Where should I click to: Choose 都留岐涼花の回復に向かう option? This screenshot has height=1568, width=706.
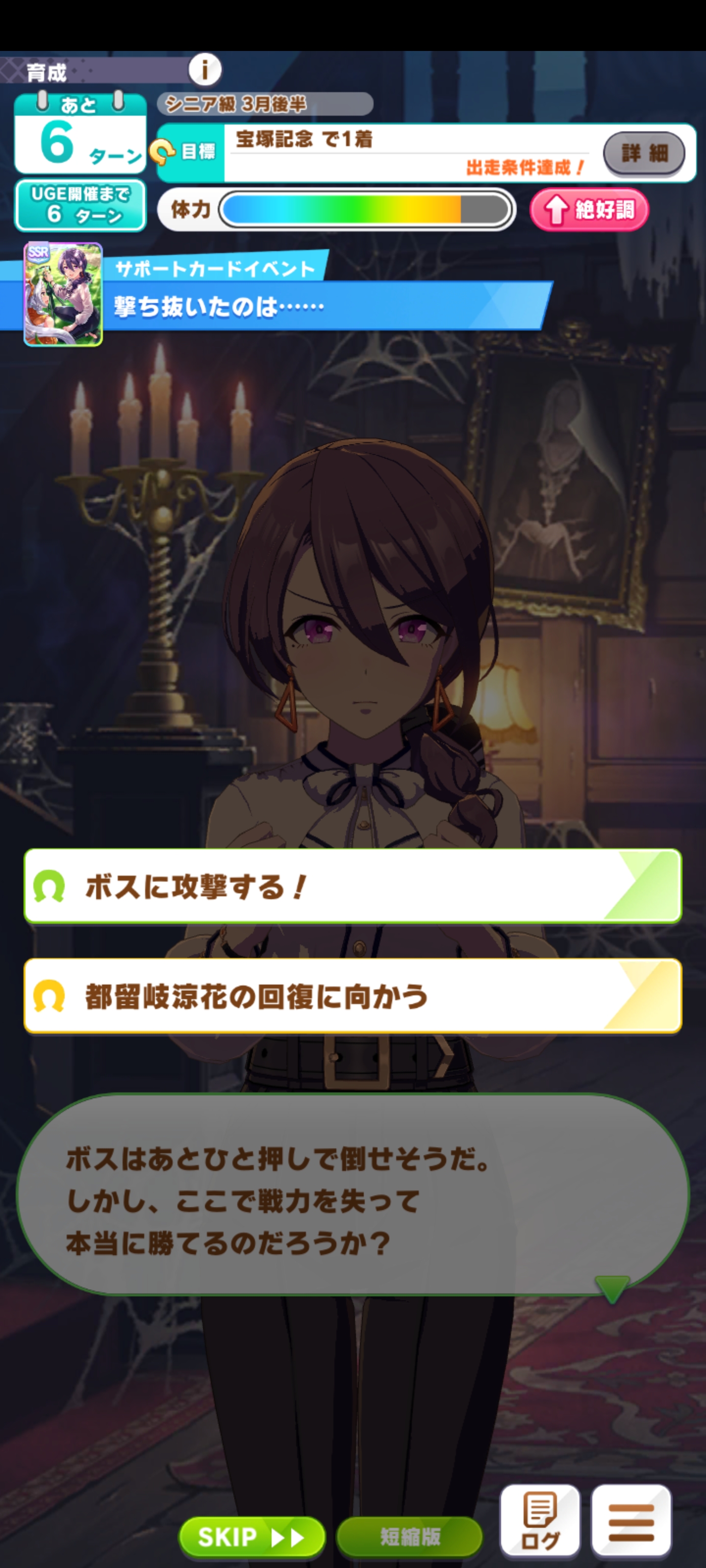point(352,996)
